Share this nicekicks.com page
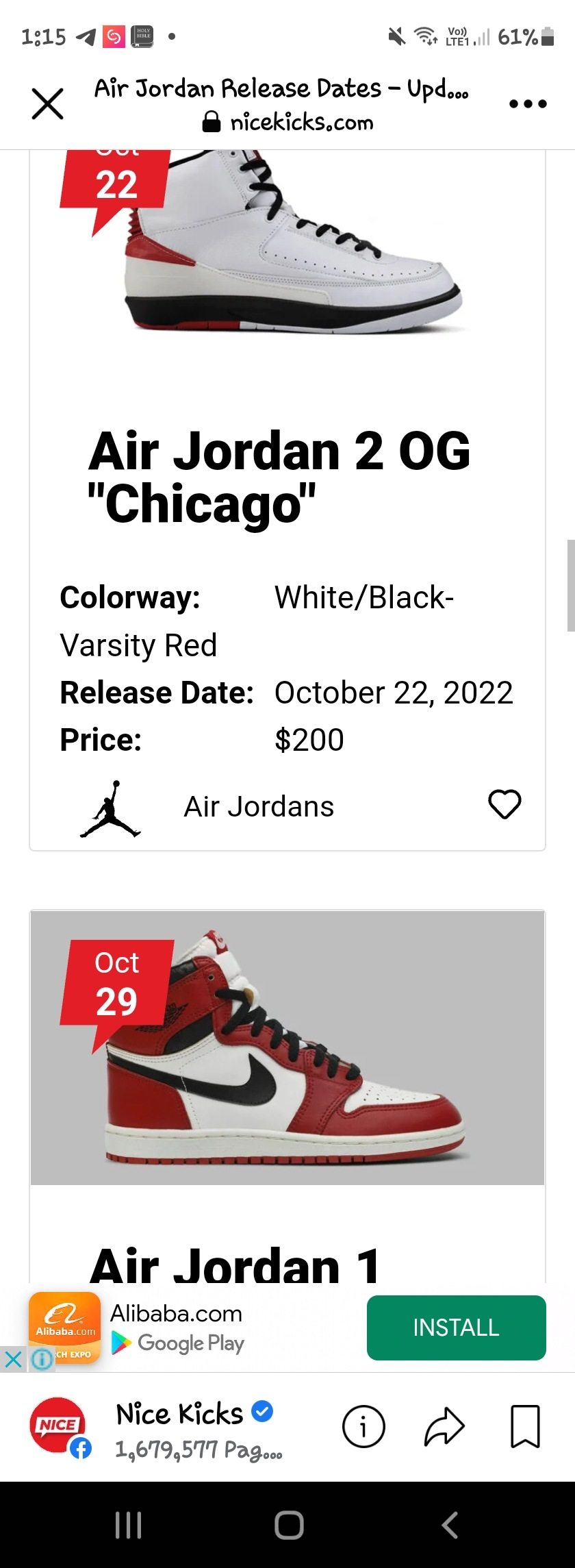The width and height of the screenshot is (575, 1568). pyautogui.click(x=444, y=1427)
